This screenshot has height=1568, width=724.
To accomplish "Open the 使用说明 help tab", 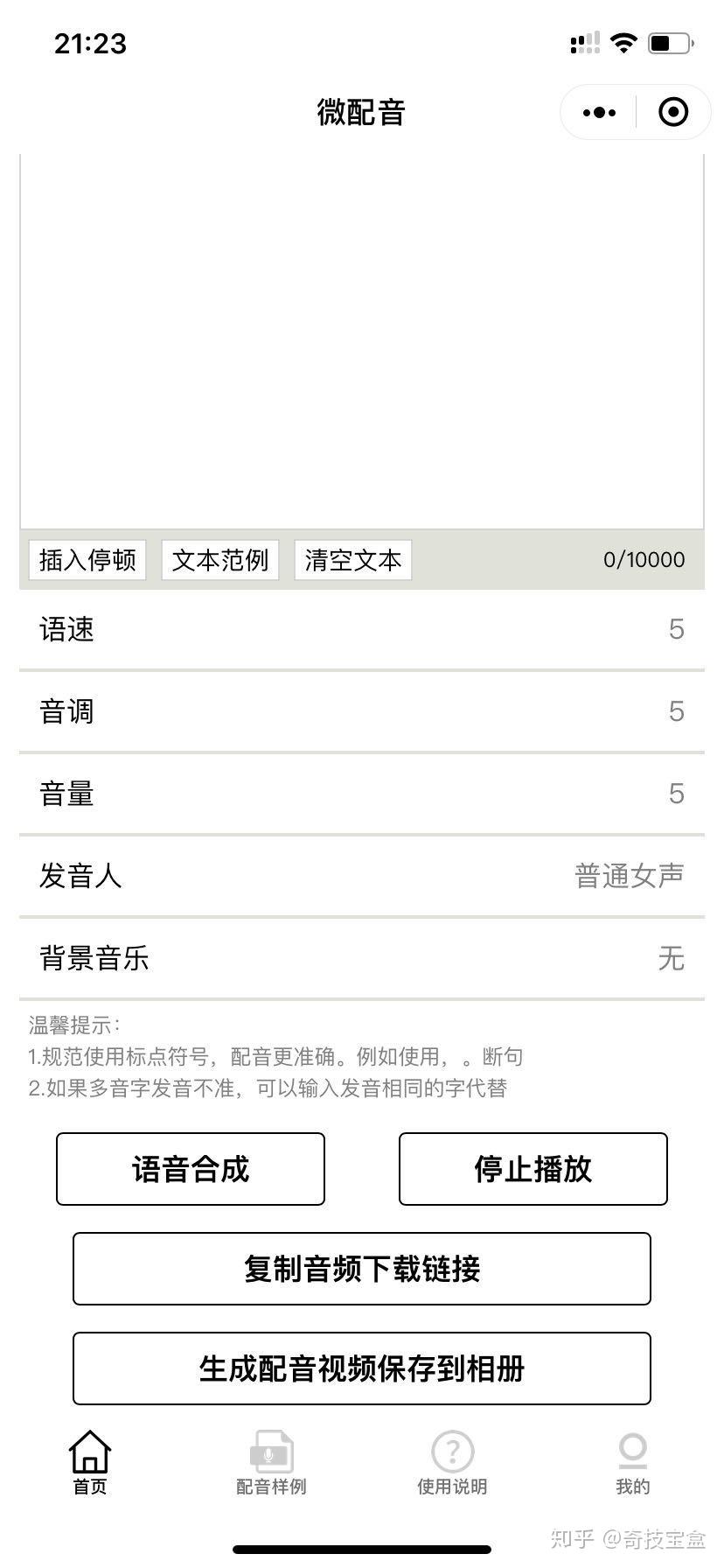I will tap(452, 1463).
